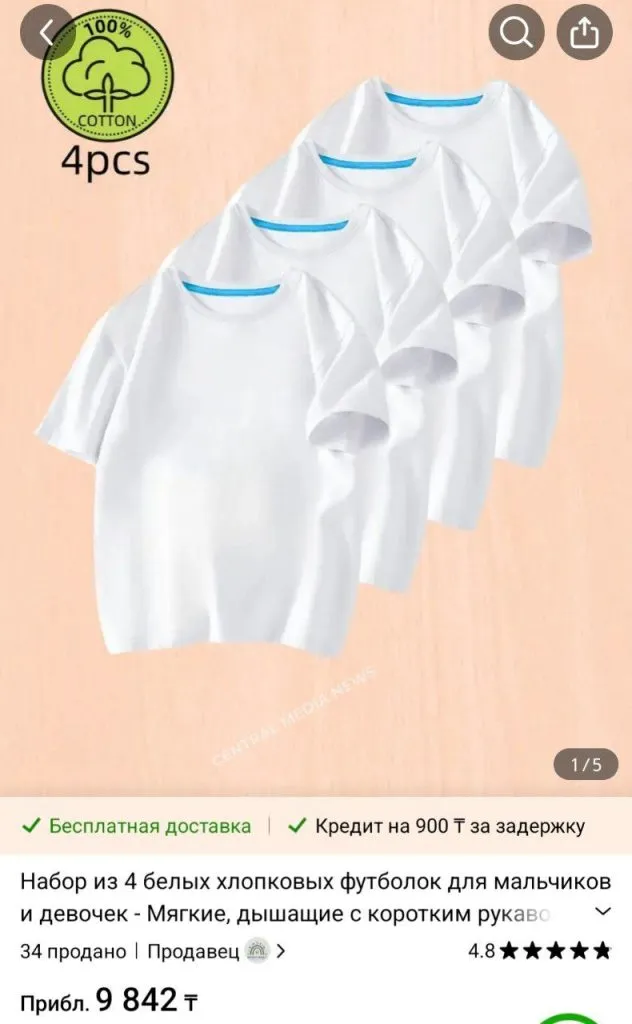Screen dimensions: 632x1024
Task: Open the seller's store page
Action: click(216, 951)
